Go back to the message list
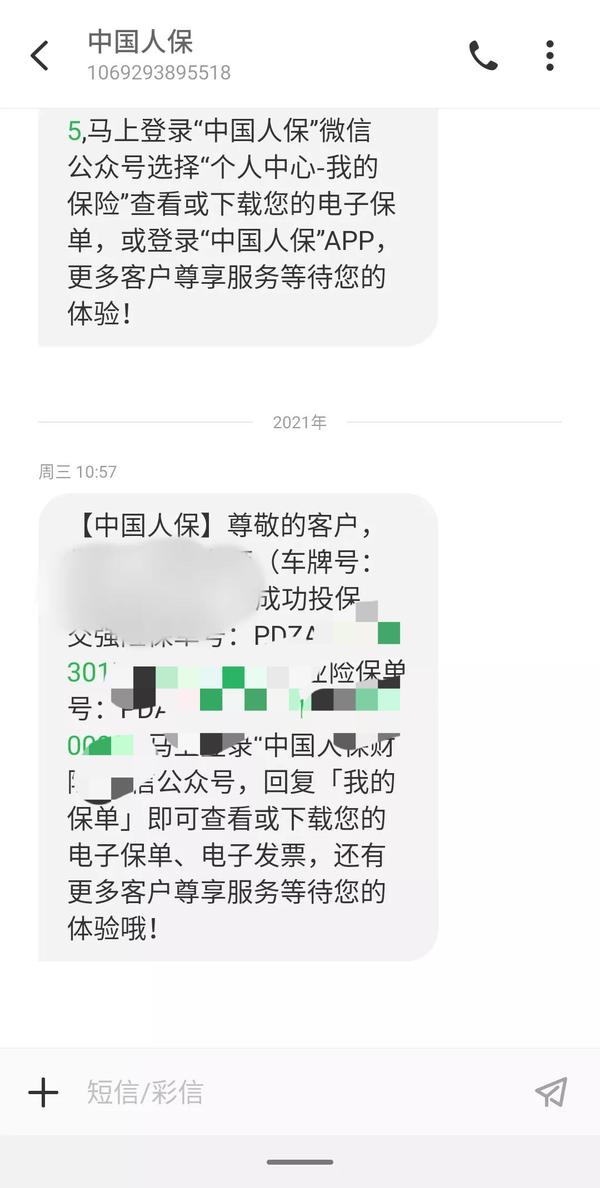This screenshot has width=600, height=1188. coord(39,55)
